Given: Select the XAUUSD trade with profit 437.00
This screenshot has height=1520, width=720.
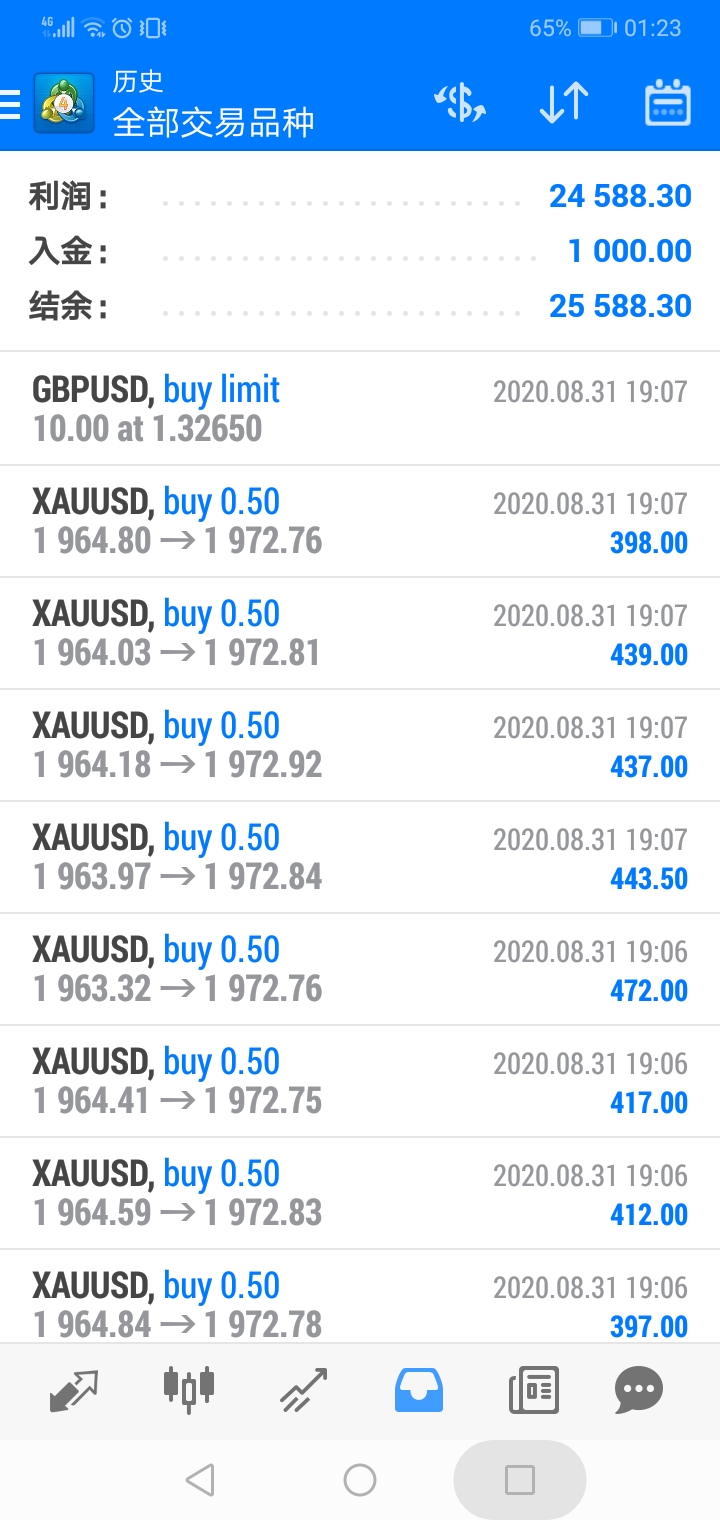Looking at the screenshot, I should (360, 745).
